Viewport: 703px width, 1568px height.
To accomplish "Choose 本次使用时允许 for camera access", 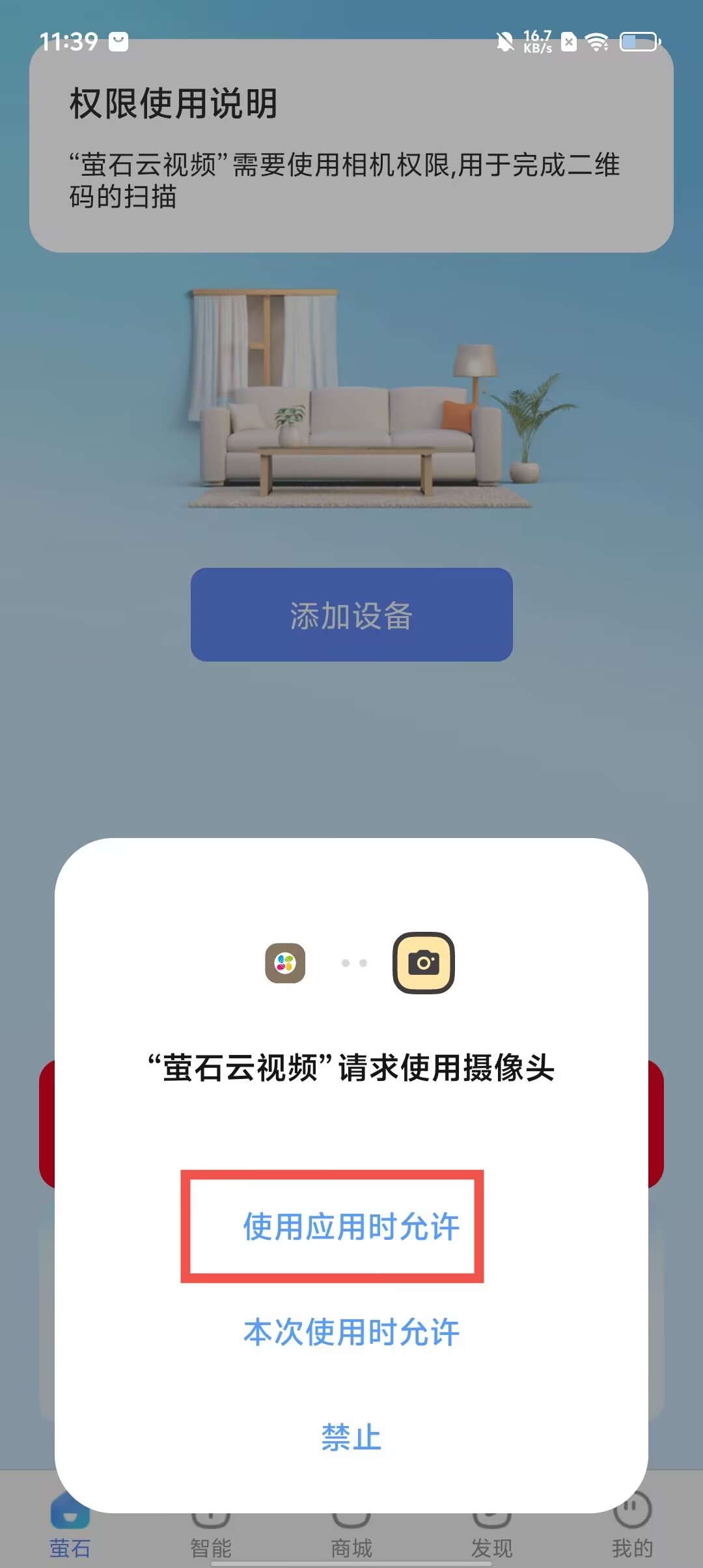I will click(x=351, y=1332).
